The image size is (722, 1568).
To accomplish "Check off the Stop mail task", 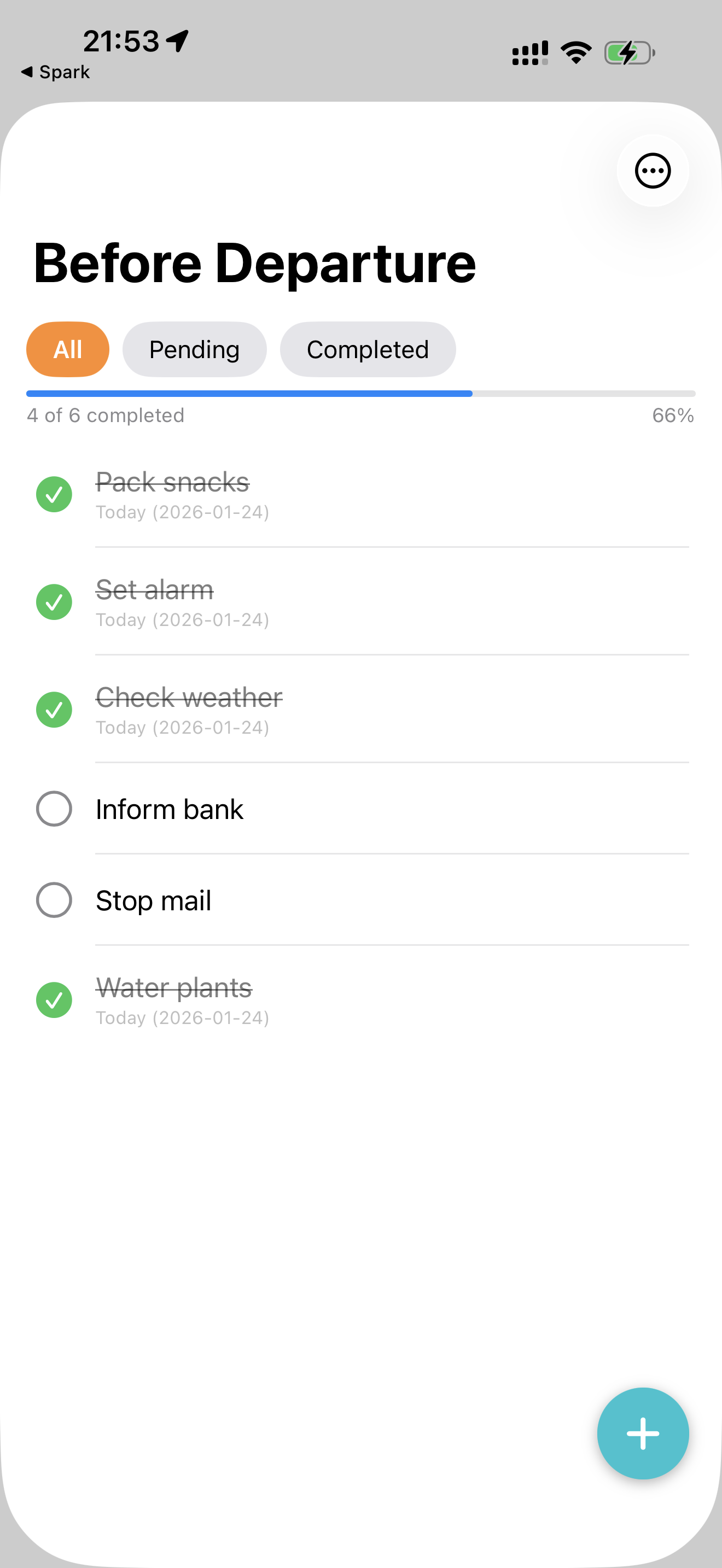I will [x=54, y=900].
